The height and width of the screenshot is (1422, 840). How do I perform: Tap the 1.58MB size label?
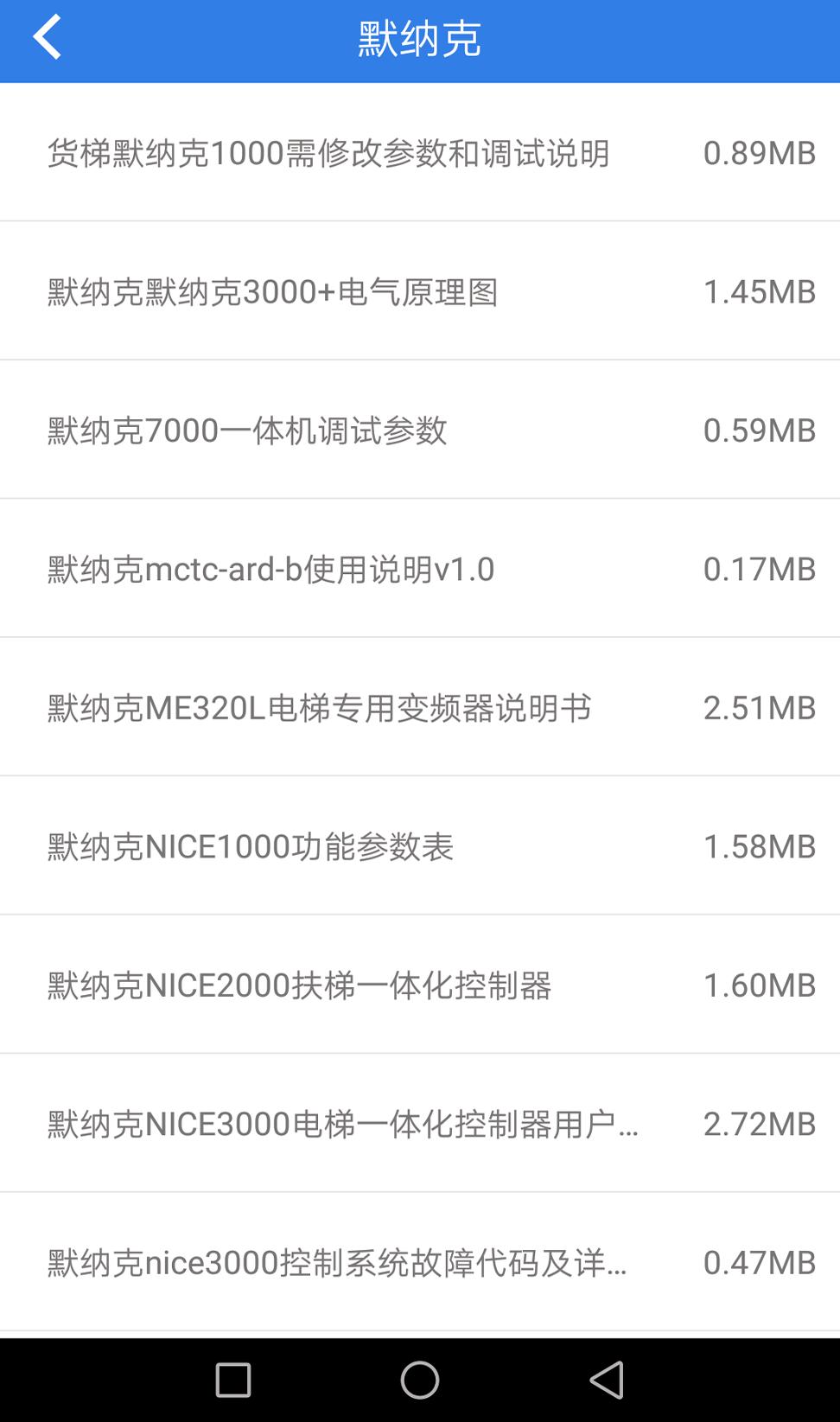(x=760, y=845)
